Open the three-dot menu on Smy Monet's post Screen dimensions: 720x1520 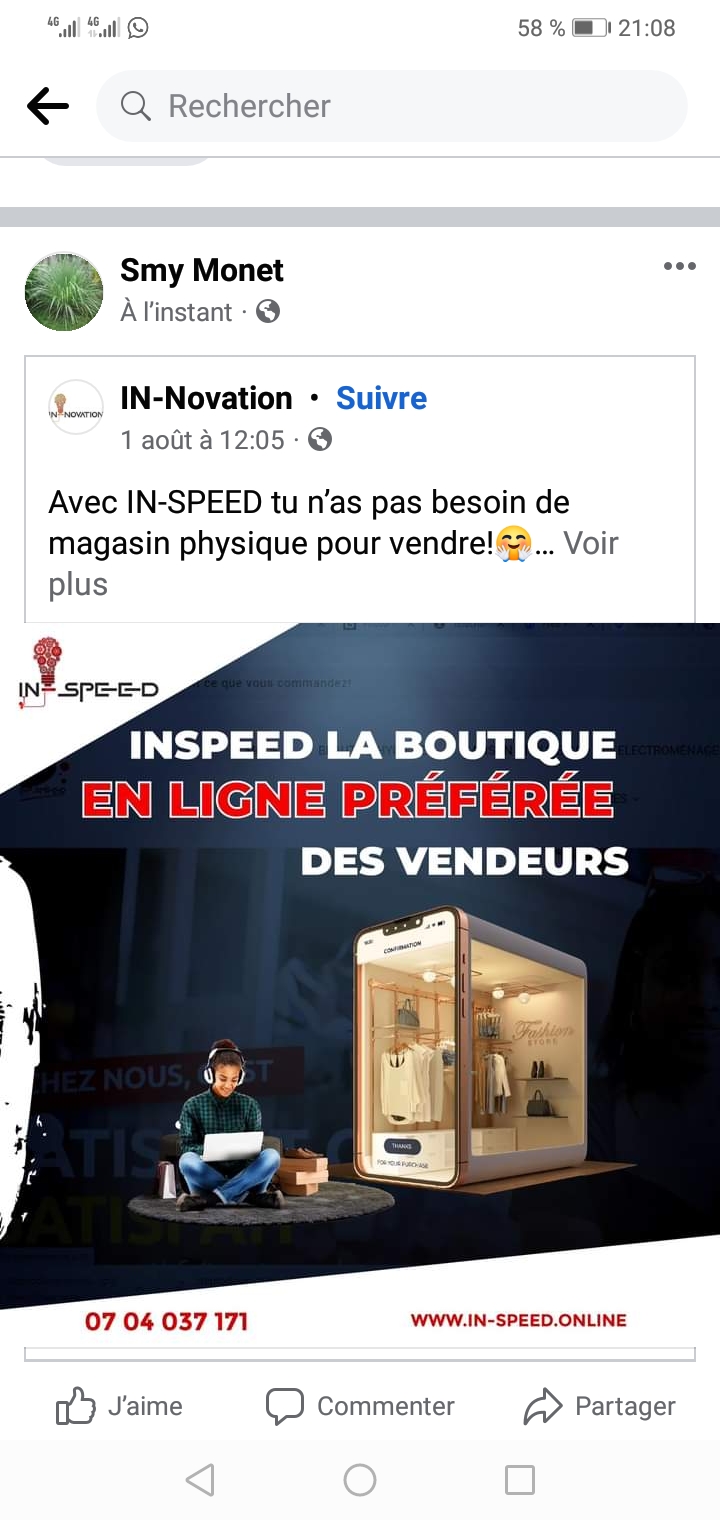679,266
